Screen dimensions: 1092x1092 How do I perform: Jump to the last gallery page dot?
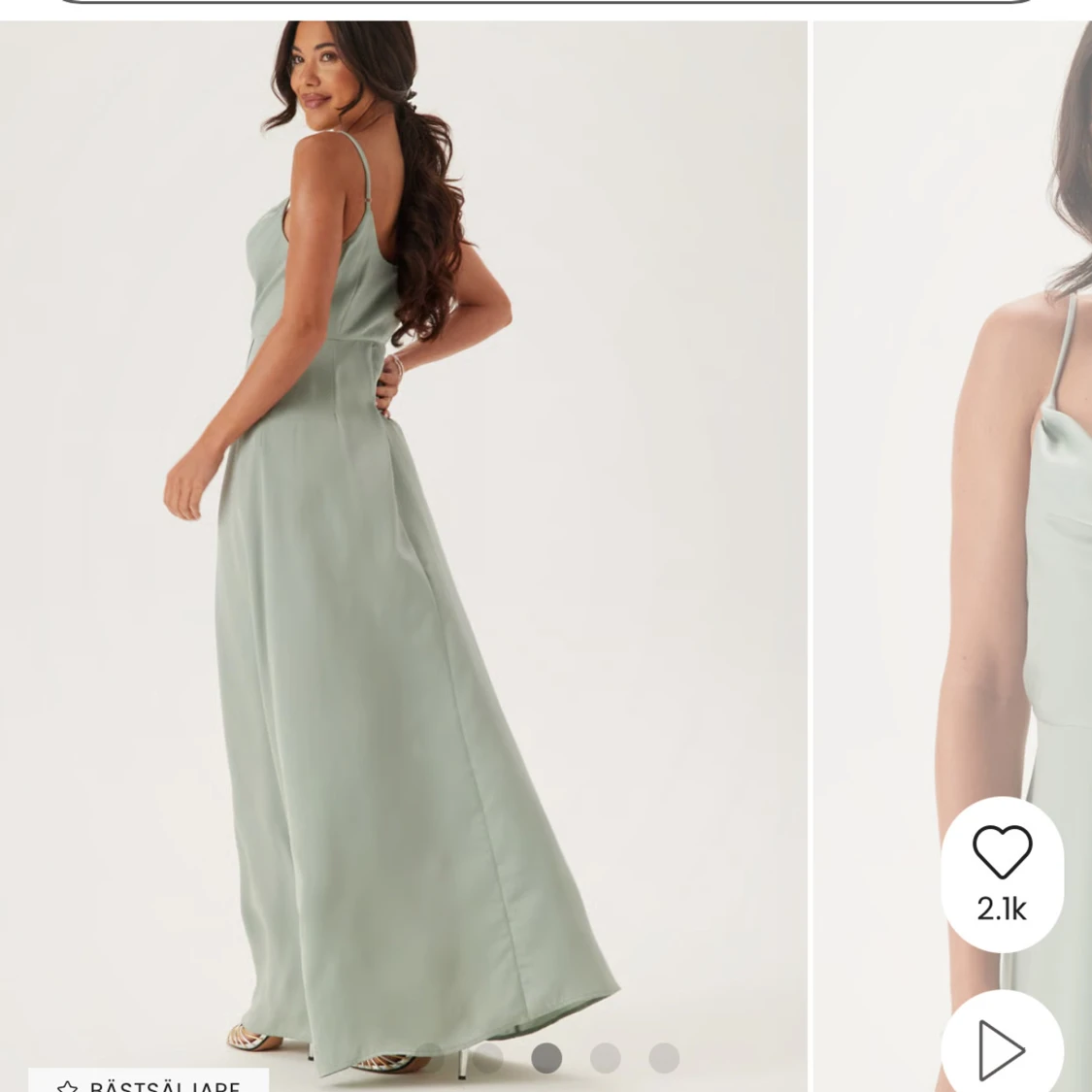664,1058
